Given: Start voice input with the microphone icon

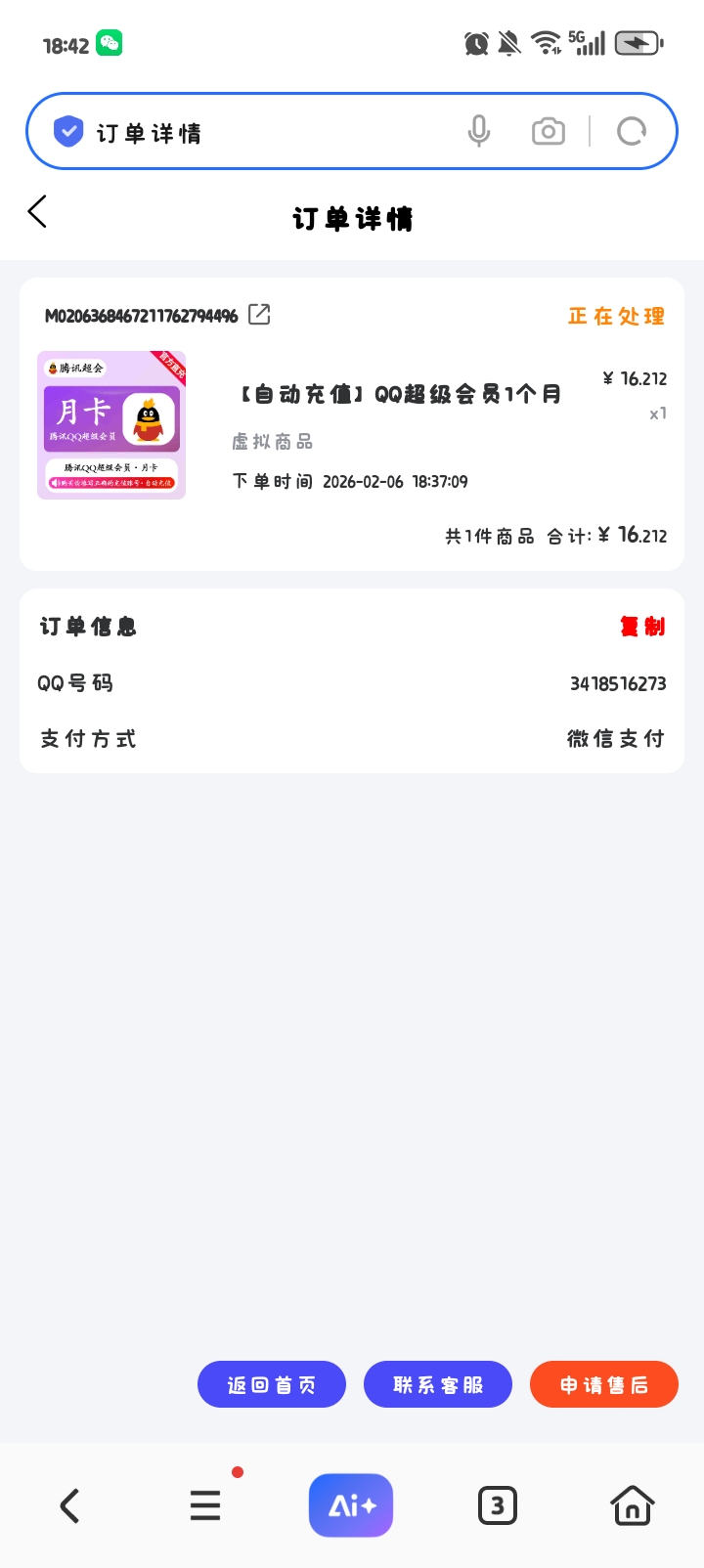Looking at the screenshot, I should click(x=478, y=131).
